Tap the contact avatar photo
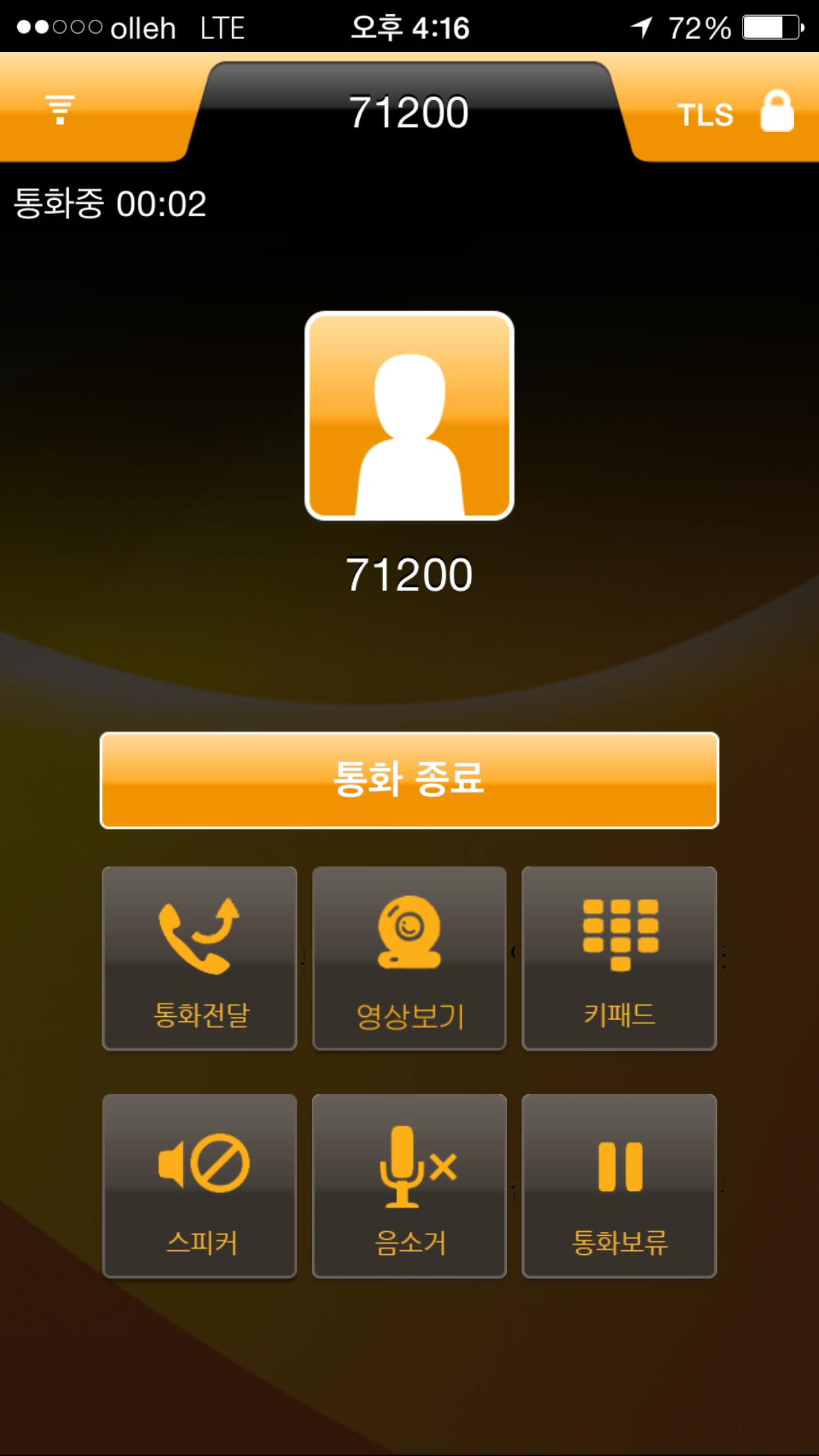Viewport: 819px width, 1456px height. tap(409, 415)
